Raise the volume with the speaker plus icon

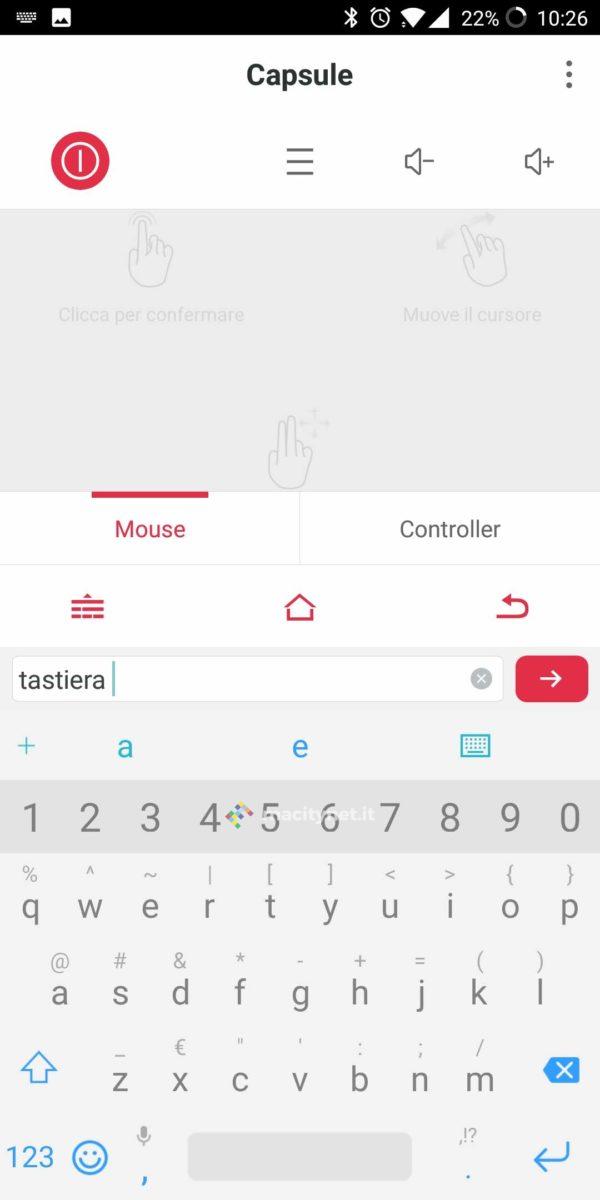click(539, 161)
